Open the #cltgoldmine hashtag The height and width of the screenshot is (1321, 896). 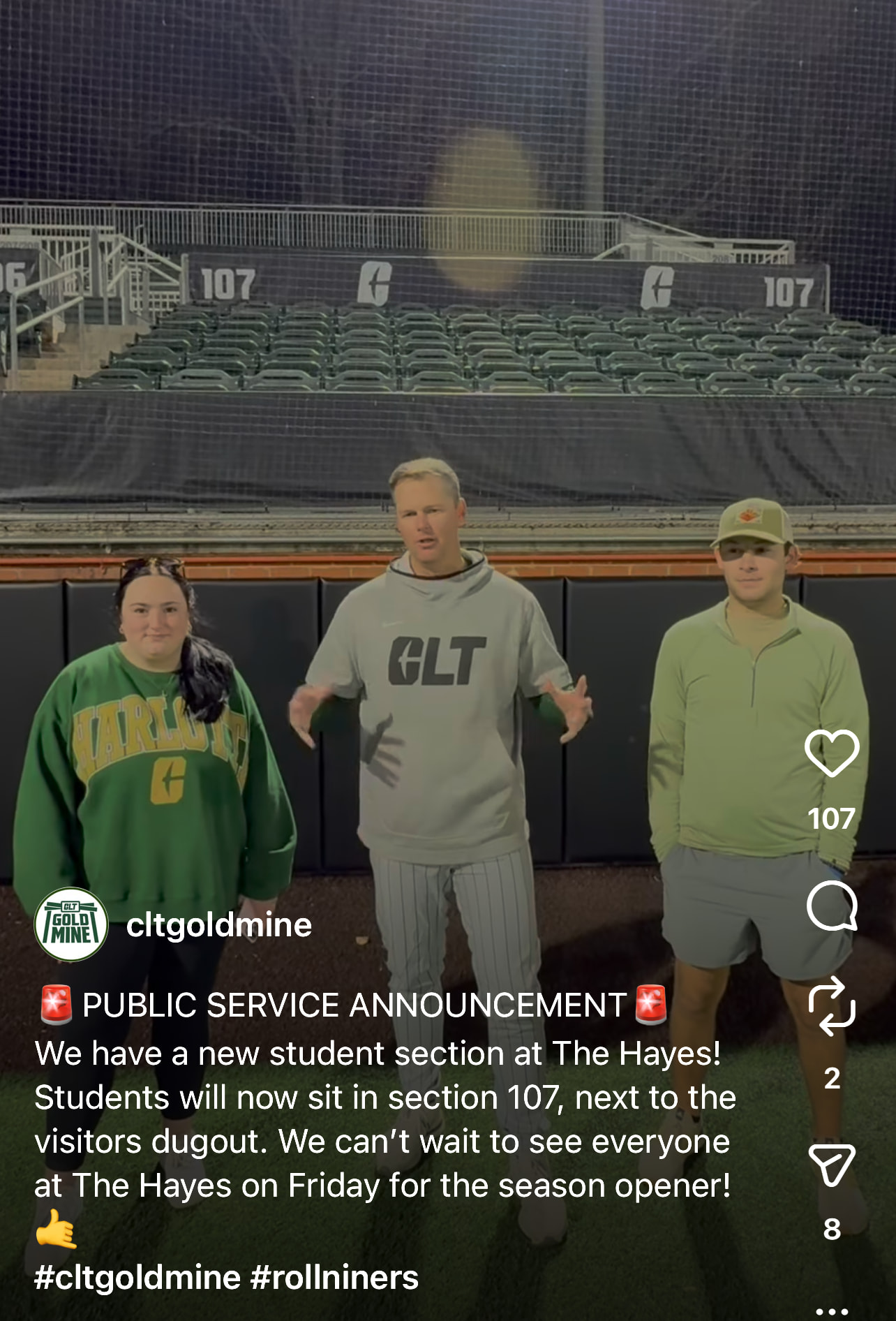click(x=137, y=1278)
